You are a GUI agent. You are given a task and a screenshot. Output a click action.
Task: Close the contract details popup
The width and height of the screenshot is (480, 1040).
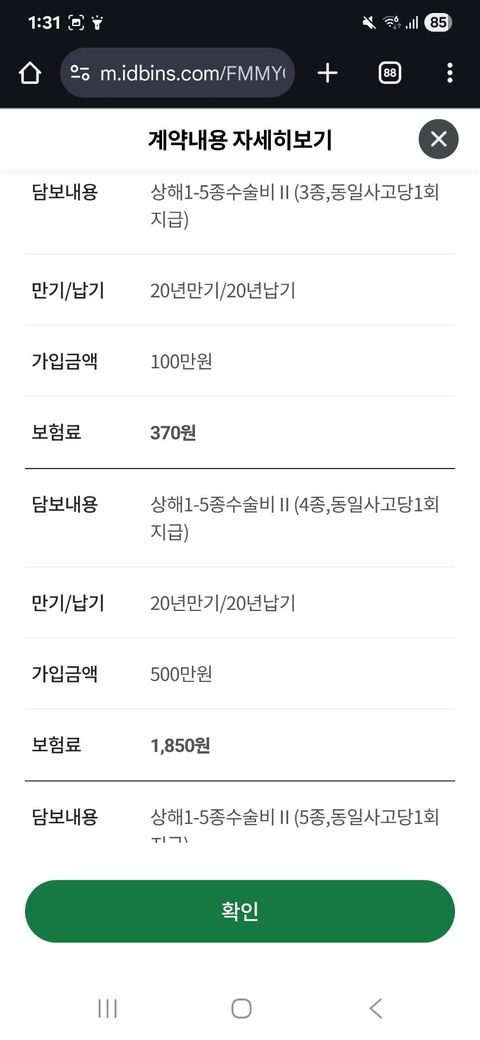click(438, 139)
